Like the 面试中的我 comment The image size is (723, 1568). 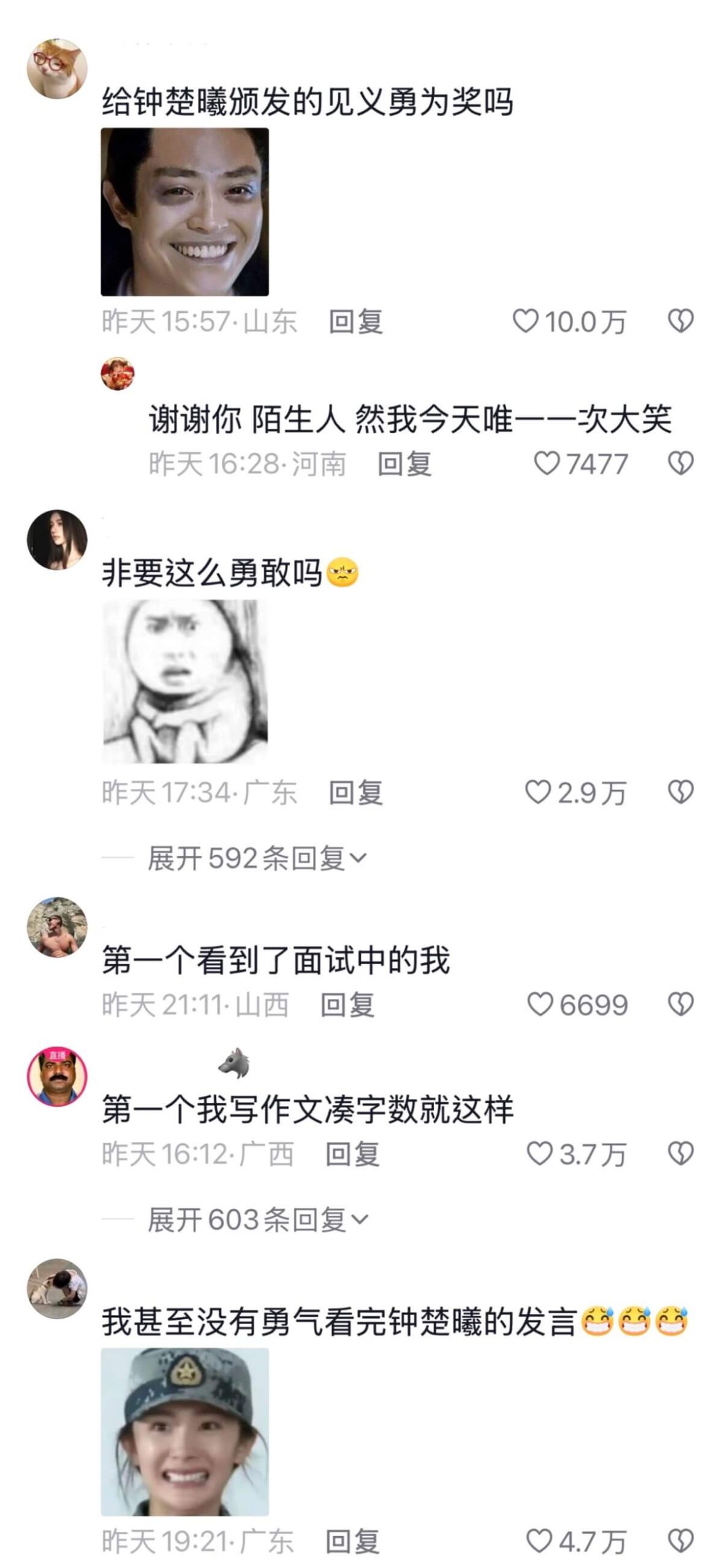540,1005
